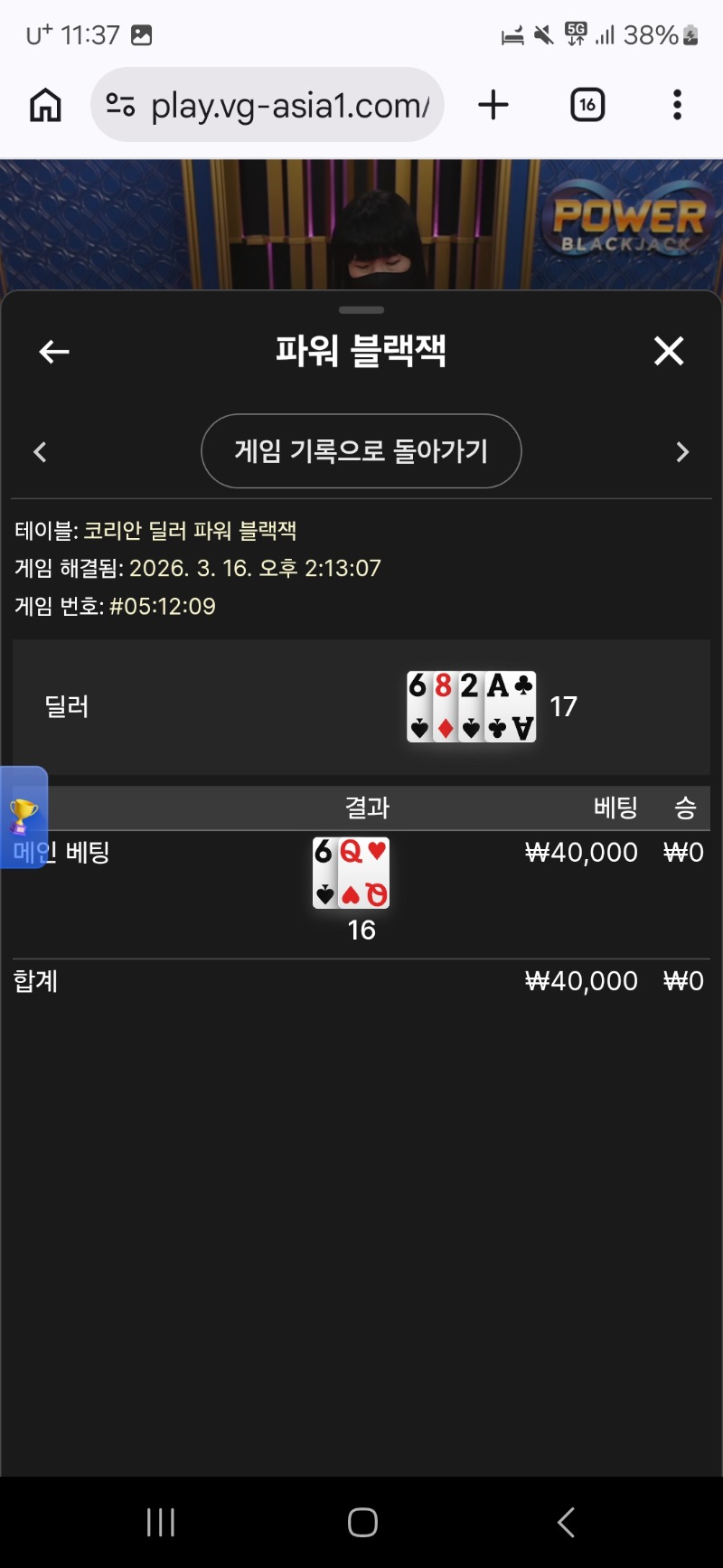The image size is (723, 1568).
Task: Close the 파워 블랙잭 panel
Action: coord(669,351)
